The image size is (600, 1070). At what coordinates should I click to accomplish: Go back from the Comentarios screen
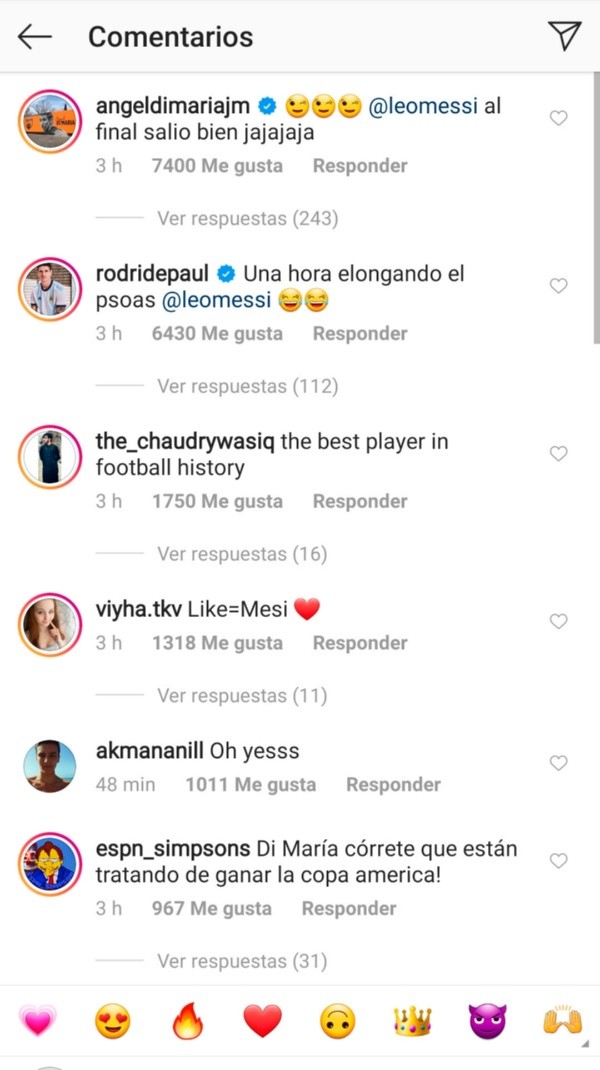pos(35,37)
